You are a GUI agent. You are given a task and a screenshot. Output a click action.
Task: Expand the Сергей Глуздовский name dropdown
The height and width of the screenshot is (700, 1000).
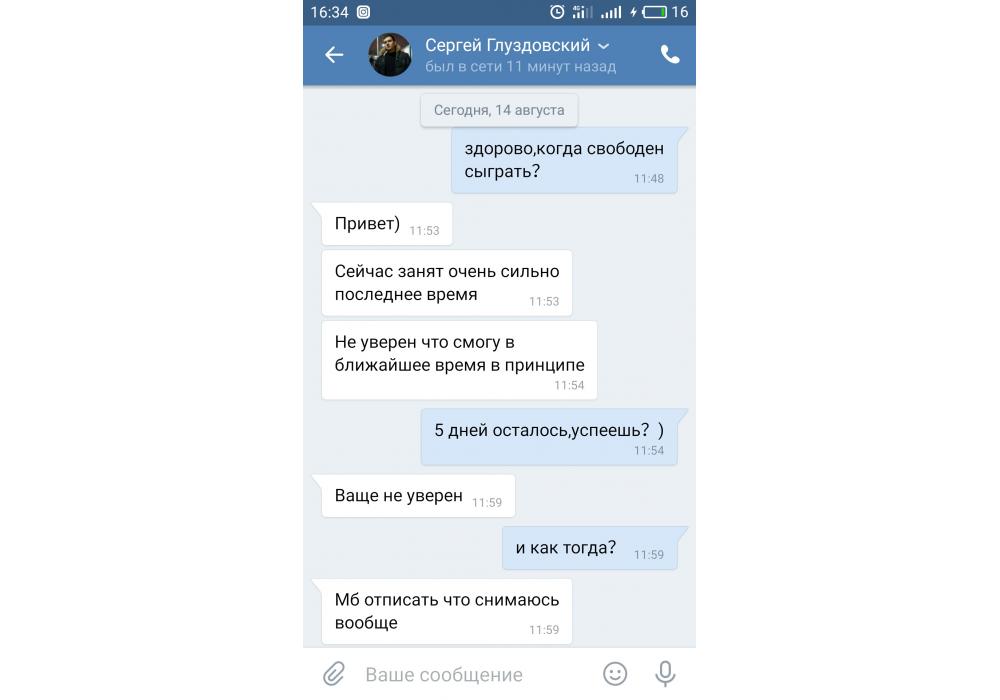[603, 46]
